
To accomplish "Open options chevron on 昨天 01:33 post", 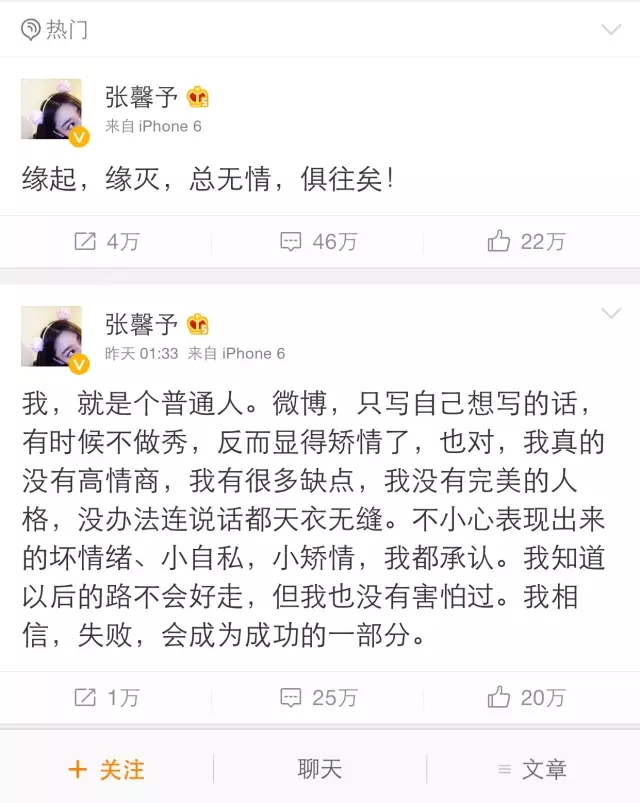I will pyautogui.click(x=611, y=315).
